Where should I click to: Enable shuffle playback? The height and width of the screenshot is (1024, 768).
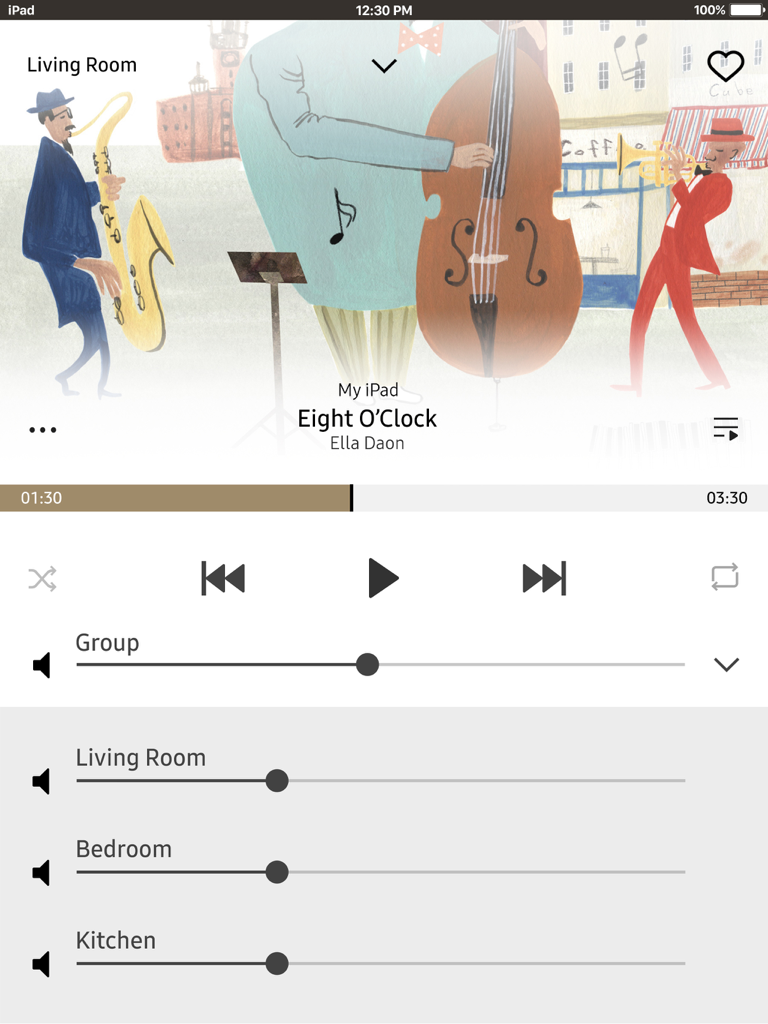pyautogui.click(x=42, y=578)
